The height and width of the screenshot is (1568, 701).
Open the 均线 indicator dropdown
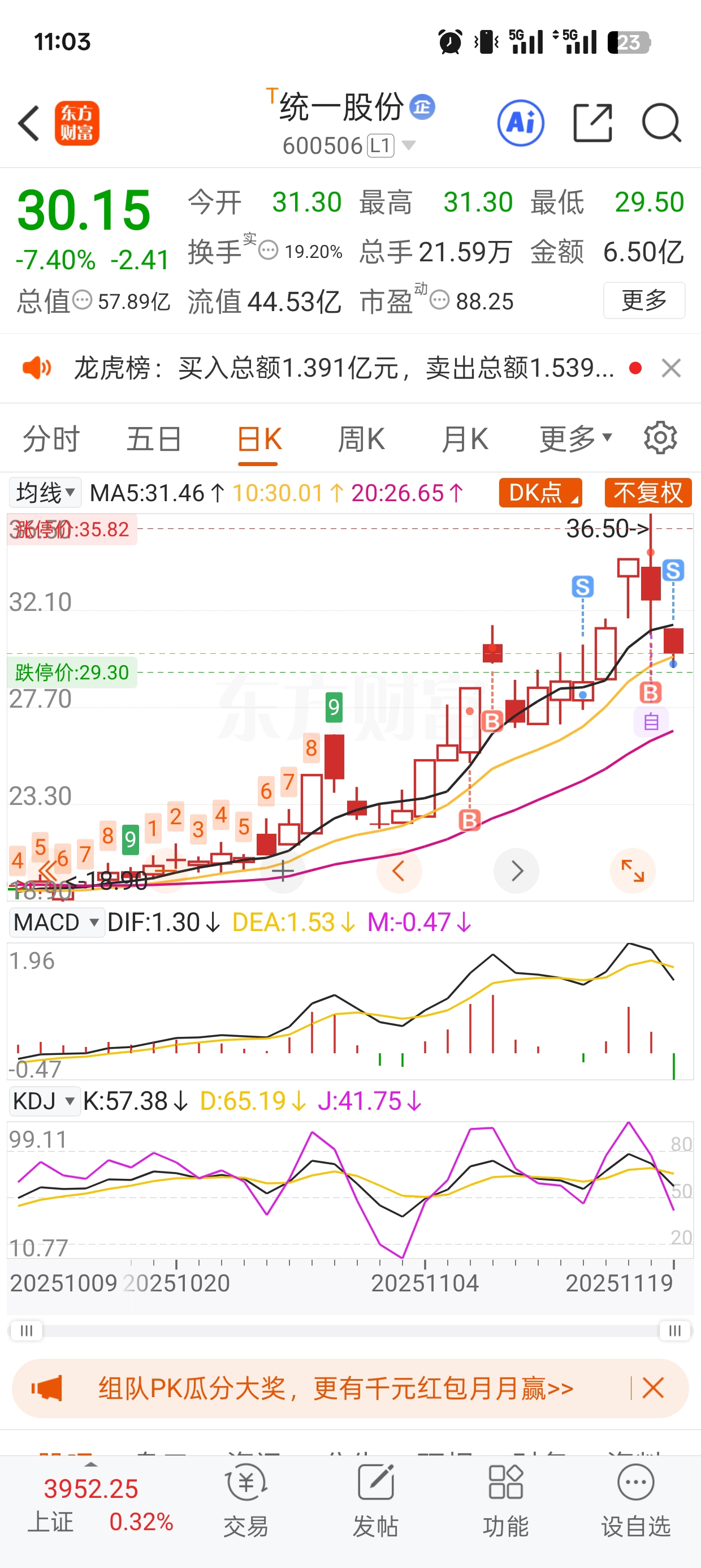pyautogui.click(x=45, y=493)
